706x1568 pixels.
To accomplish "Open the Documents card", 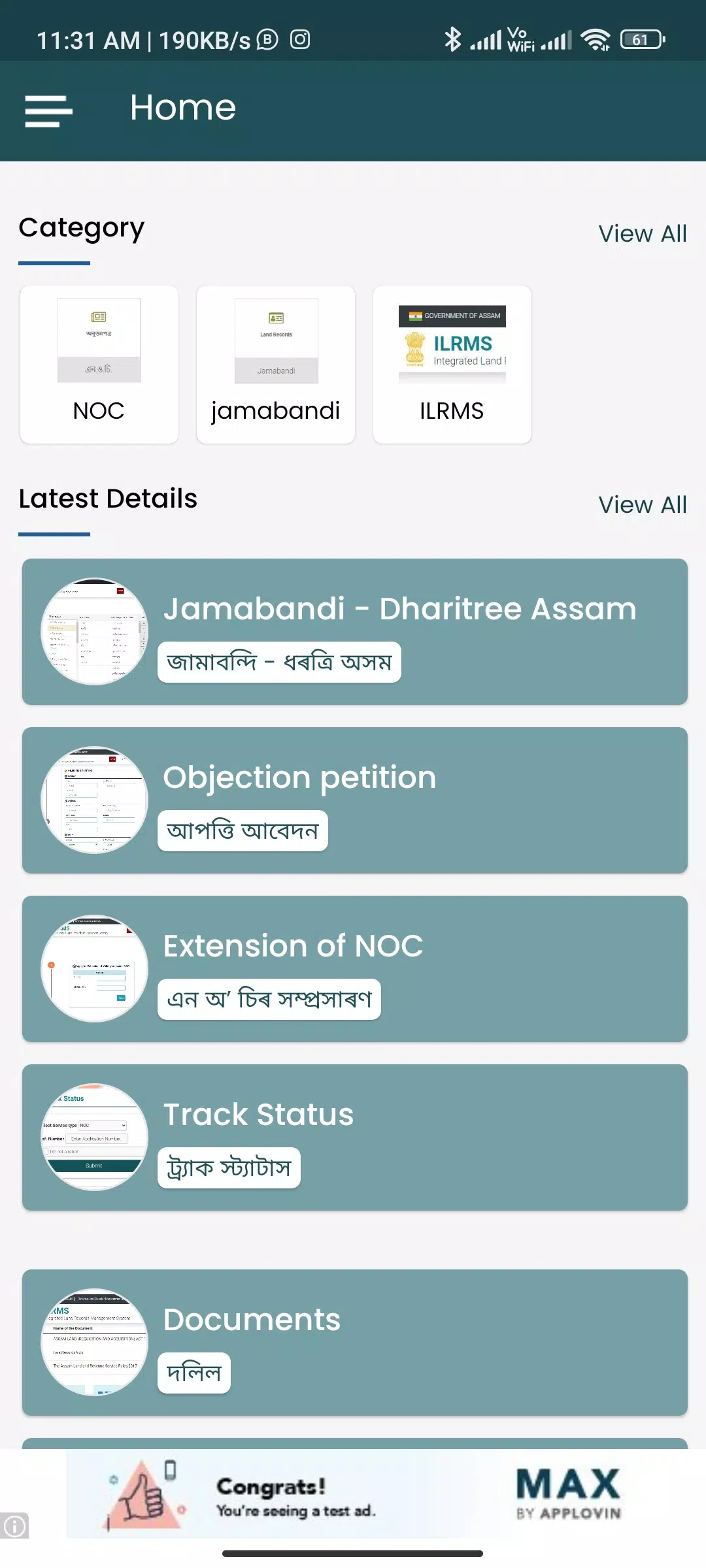I will (x=355, y=1343).
